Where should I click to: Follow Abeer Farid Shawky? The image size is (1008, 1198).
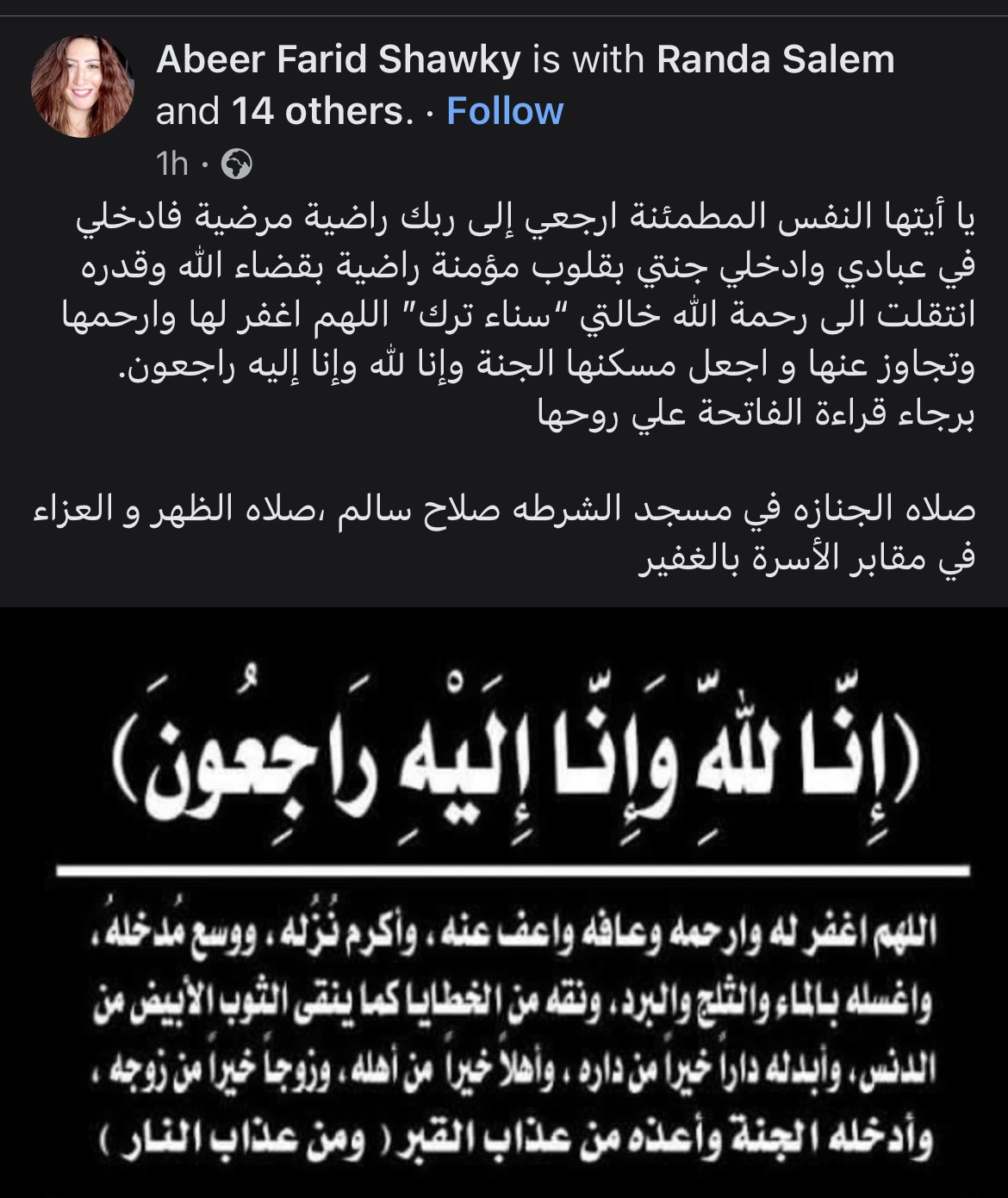pyautogui.click(x=505, y=111)
